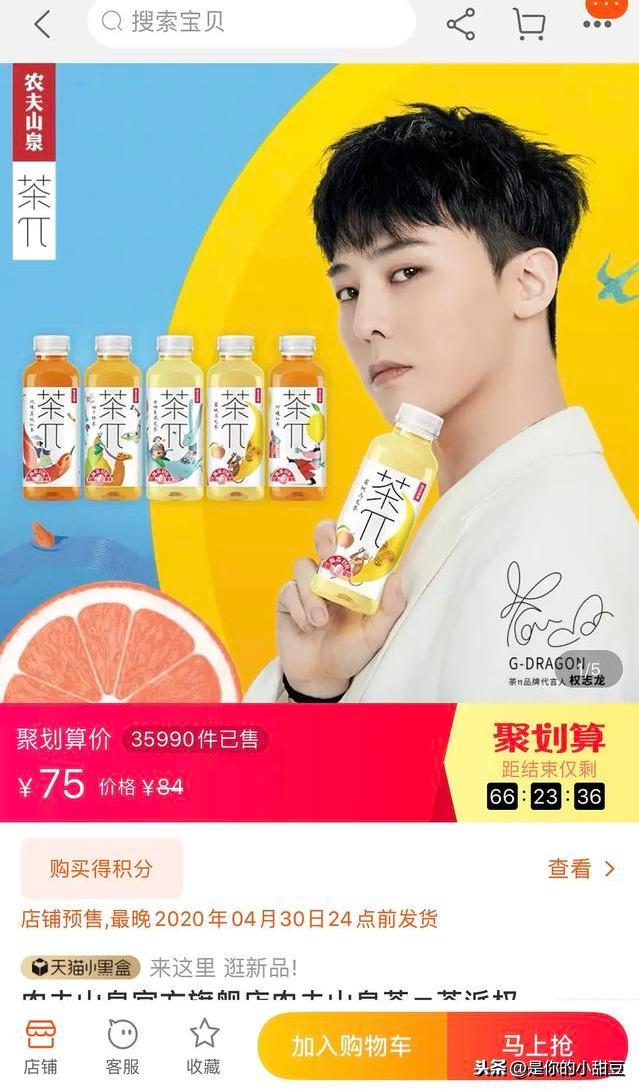
Task: Visit the 店铺 store page
Action: point(41,1046)
